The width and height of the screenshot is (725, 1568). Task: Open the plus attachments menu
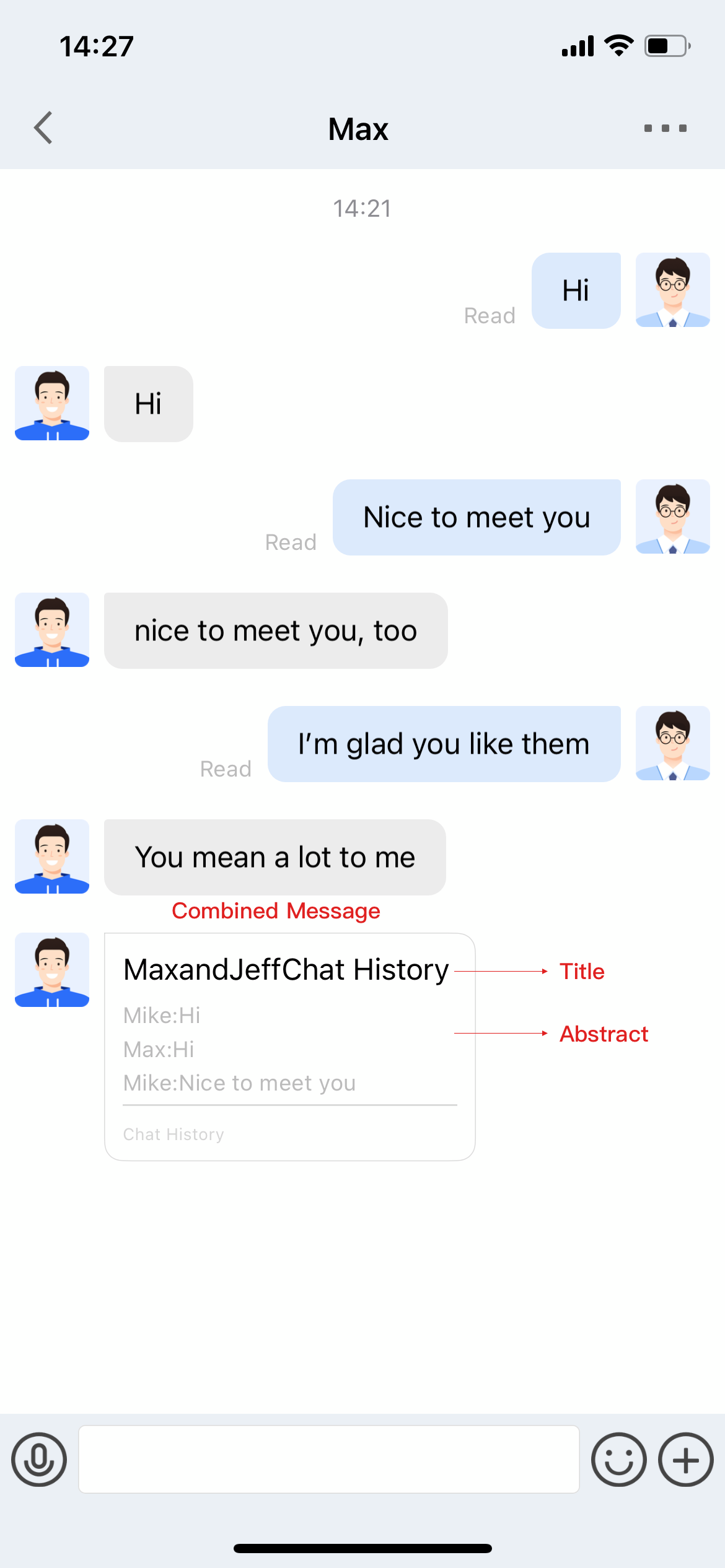click(x=685, y=1460)
